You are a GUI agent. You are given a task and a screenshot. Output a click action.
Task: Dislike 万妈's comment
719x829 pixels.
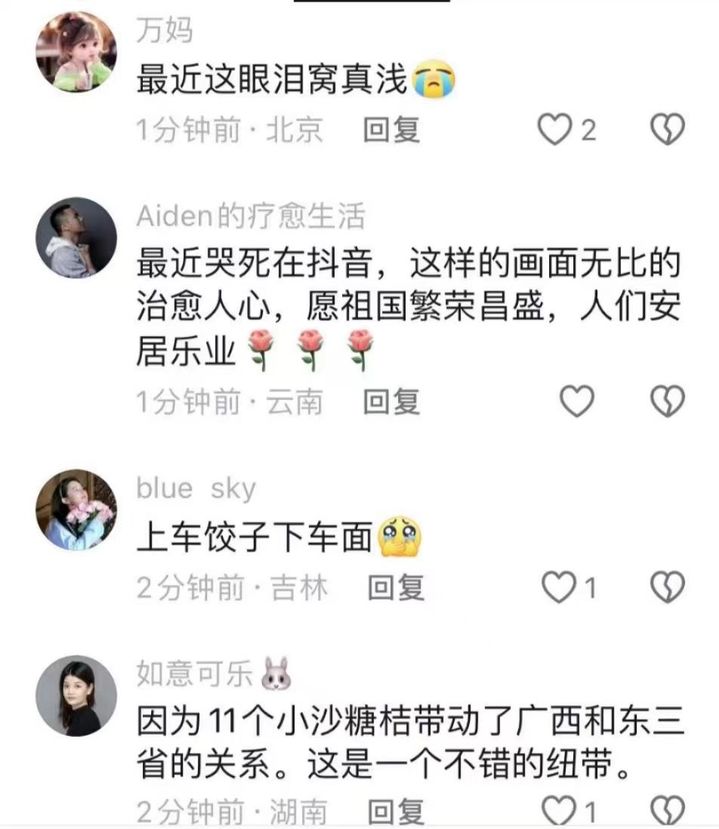(667, 129)
